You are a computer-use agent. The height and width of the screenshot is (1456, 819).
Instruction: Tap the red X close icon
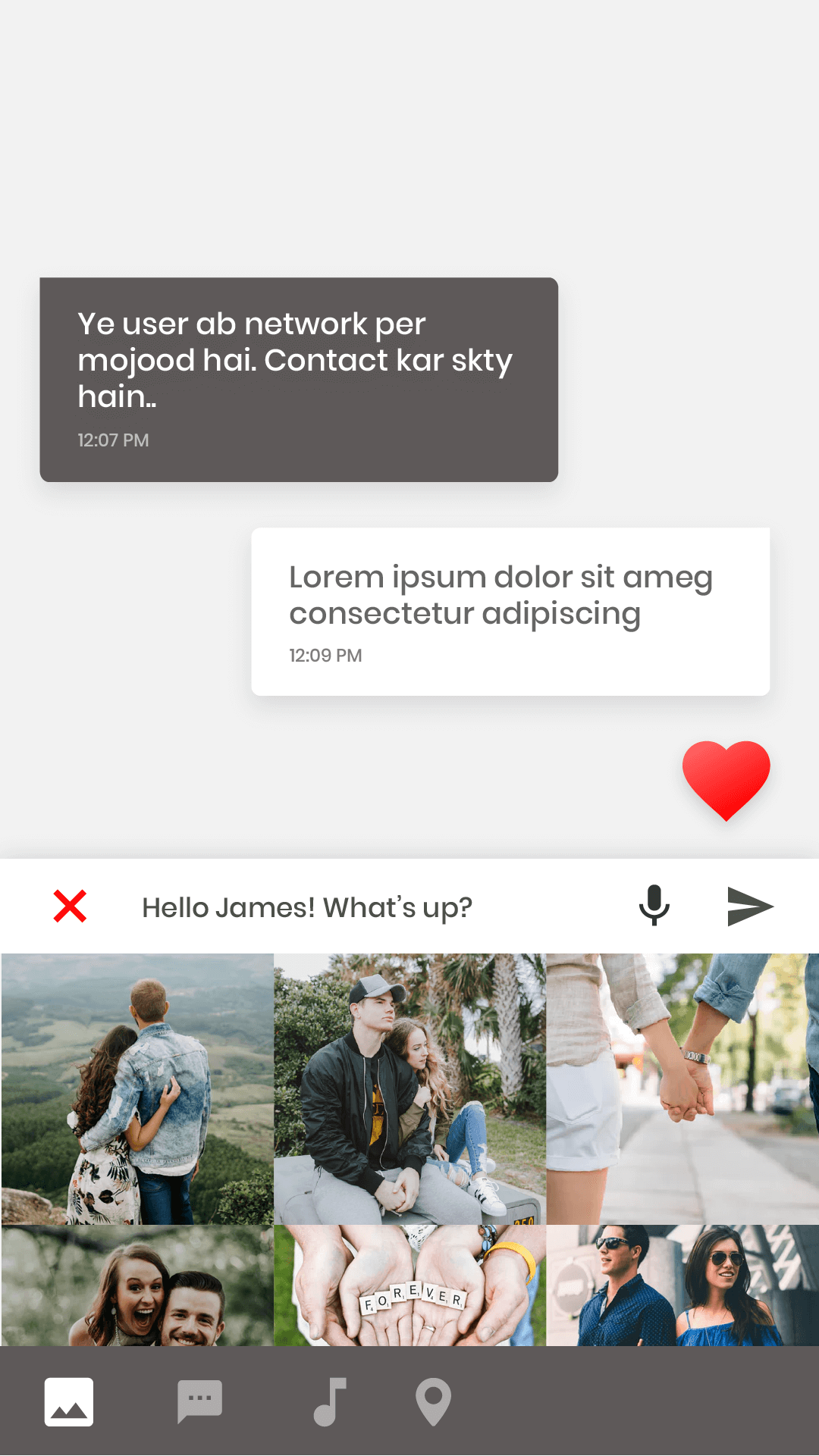70,906
